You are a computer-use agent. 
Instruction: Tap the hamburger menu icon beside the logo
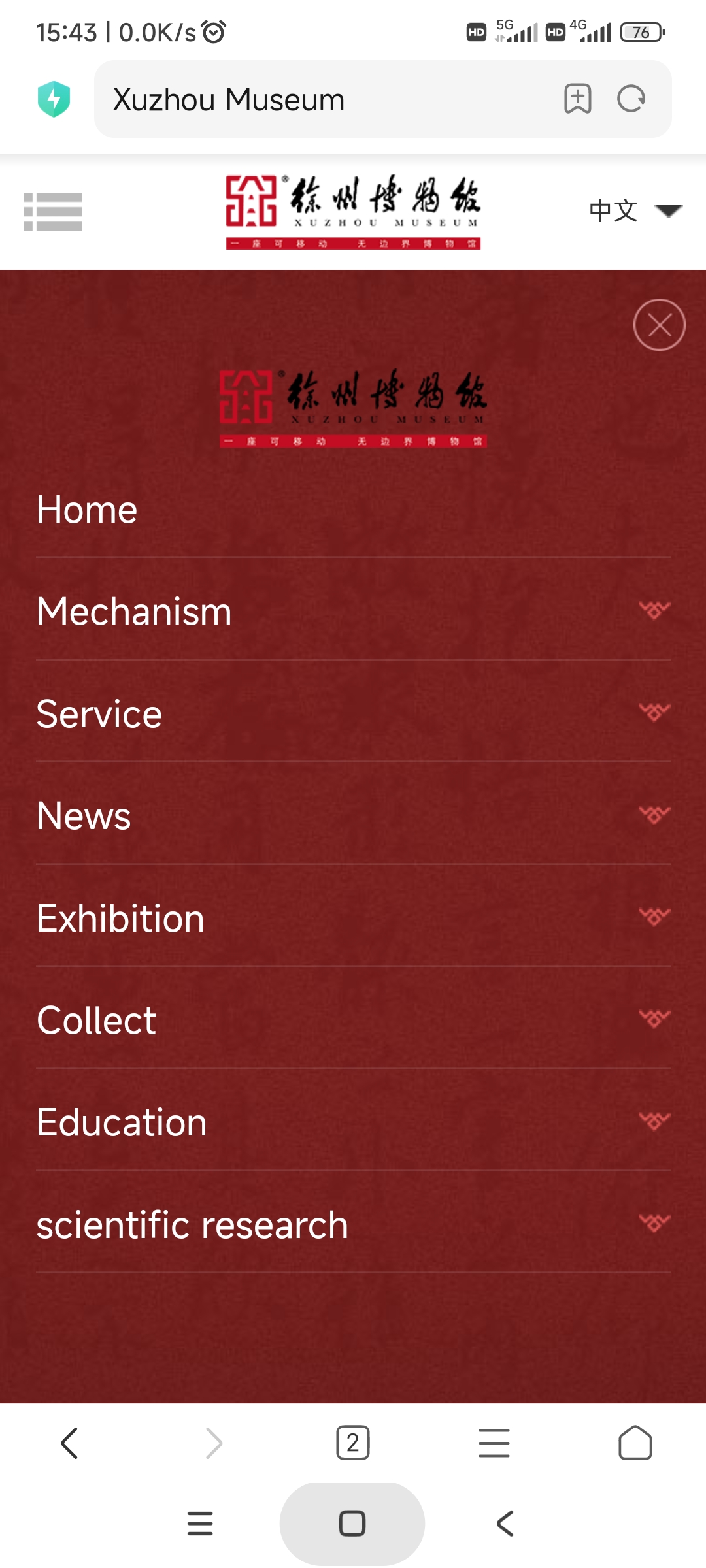52,212
